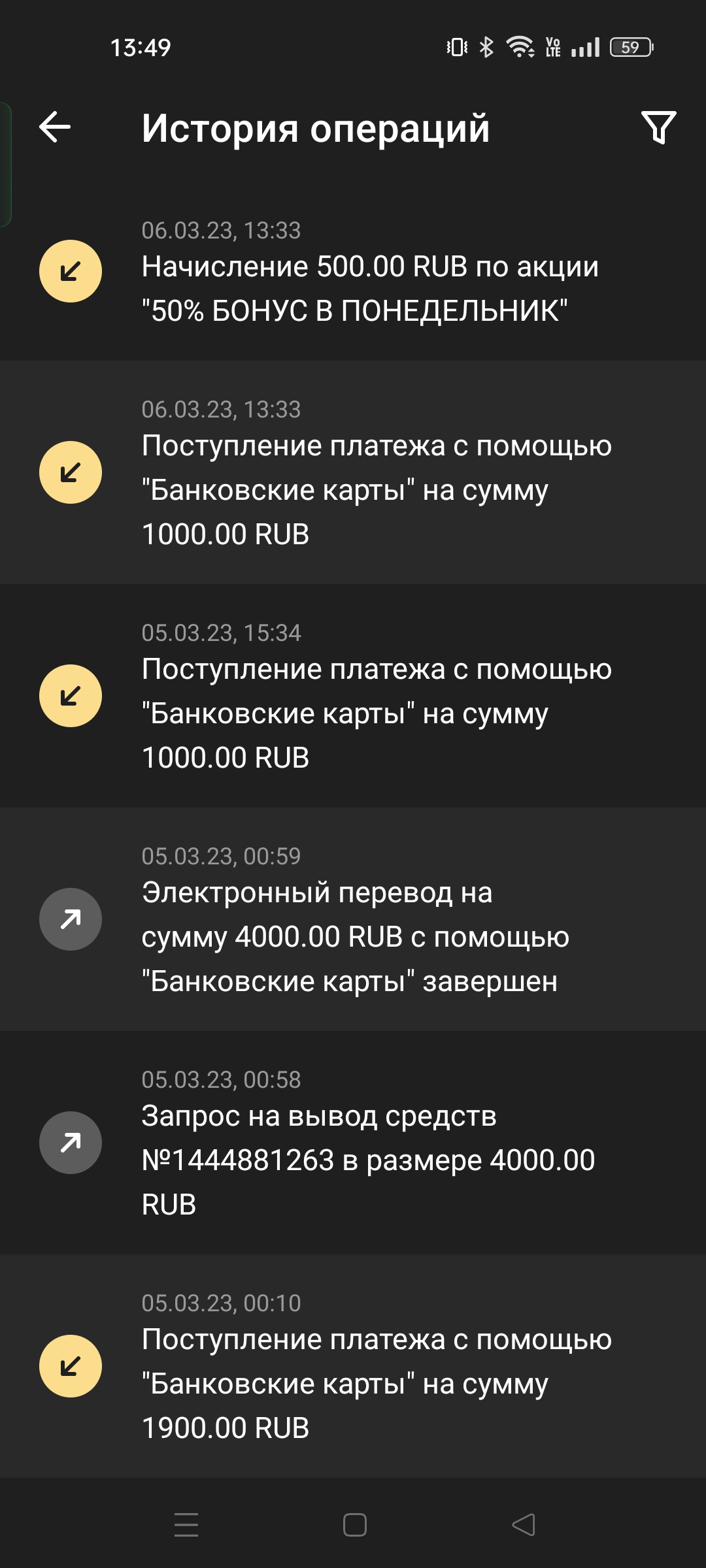This screenshot has height=1568, width=706.
Task: Open recent apps from the navigation bar
Action: (x=186, y=1525)
